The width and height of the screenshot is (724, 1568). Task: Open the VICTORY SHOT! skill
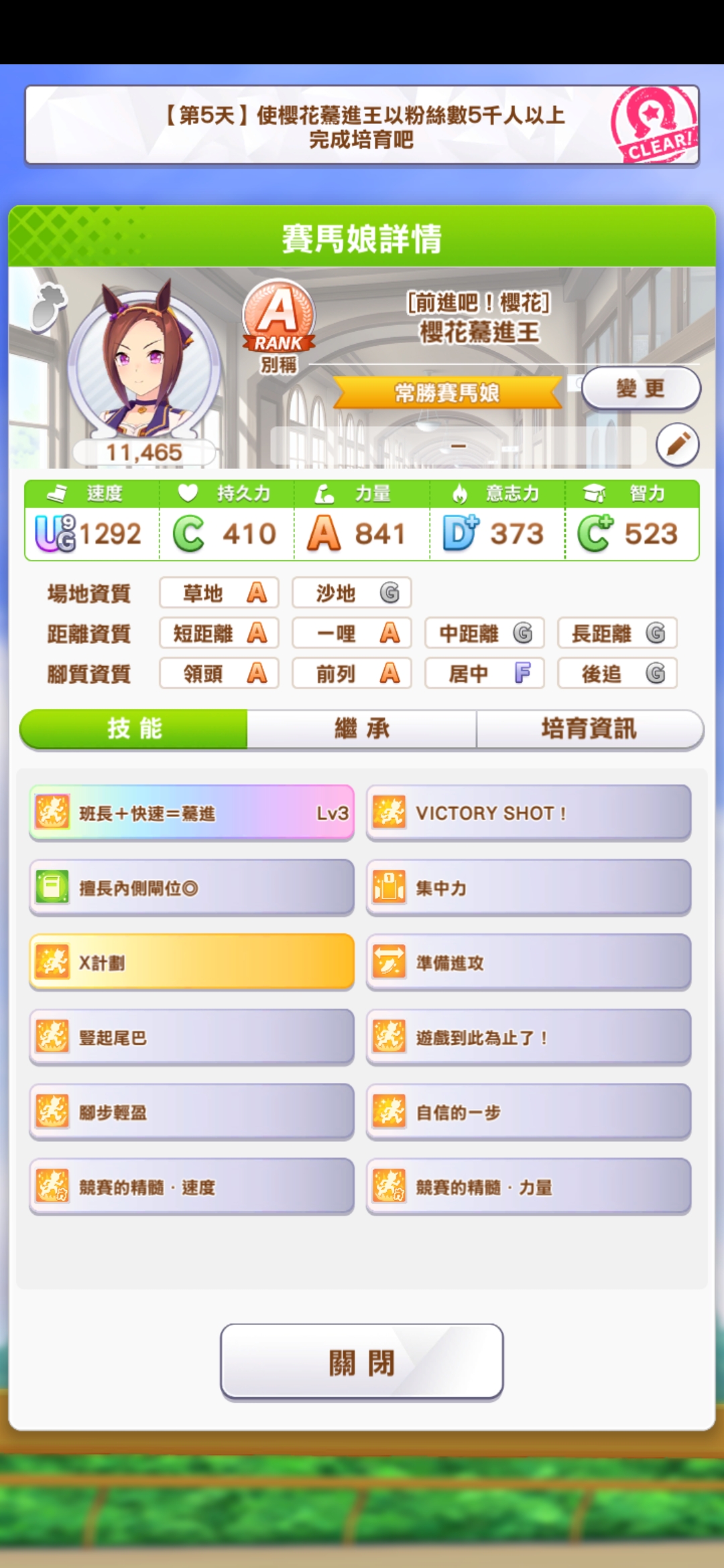click(528, 813)
